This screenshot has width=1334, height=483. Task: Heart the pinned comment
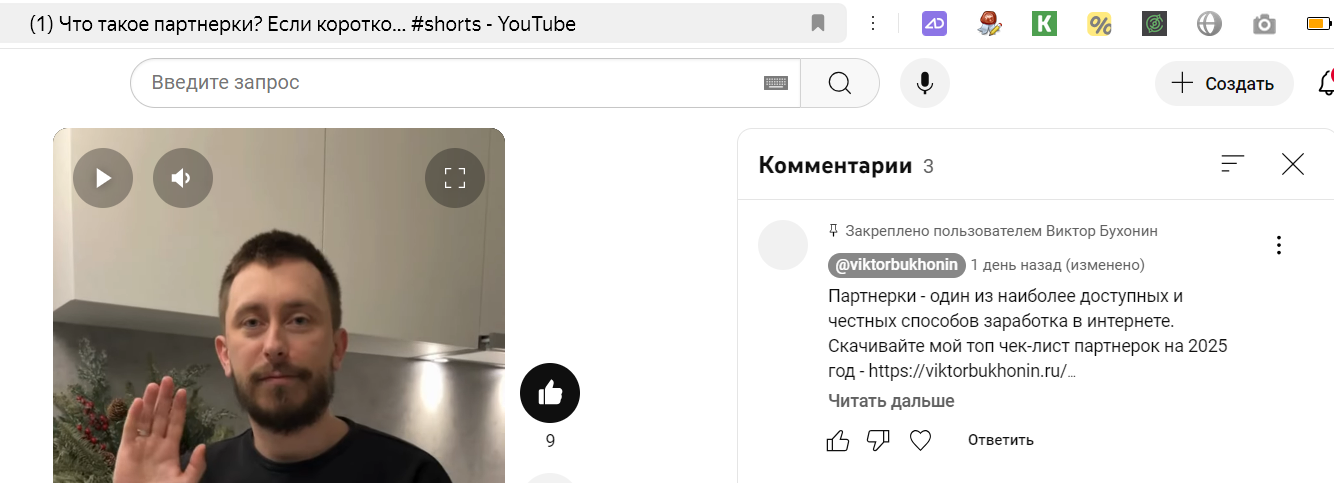pos(920,440)
